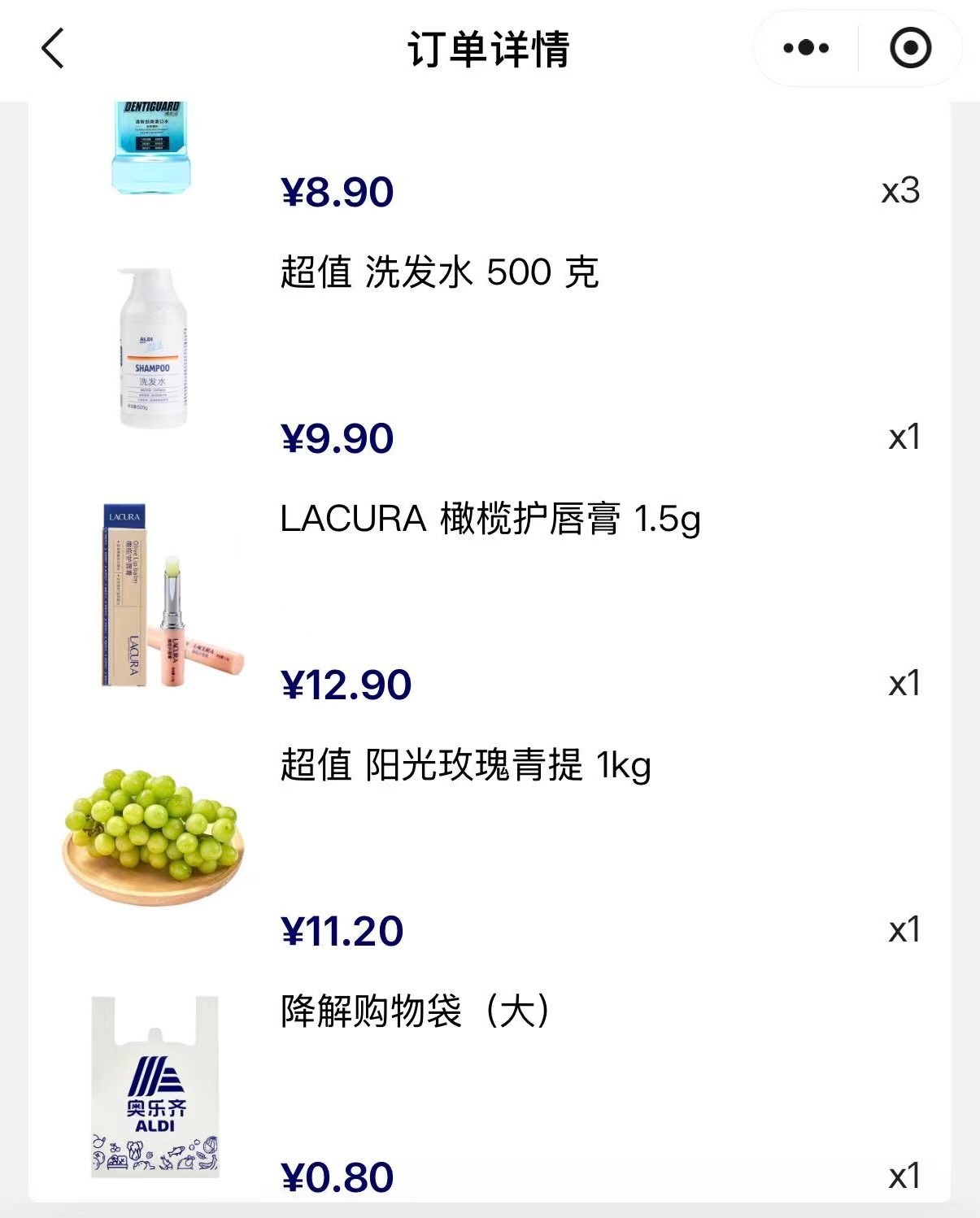
Task: View the LACURA 橄榄护唇膏 1.5g product
Action: [490, 519]
